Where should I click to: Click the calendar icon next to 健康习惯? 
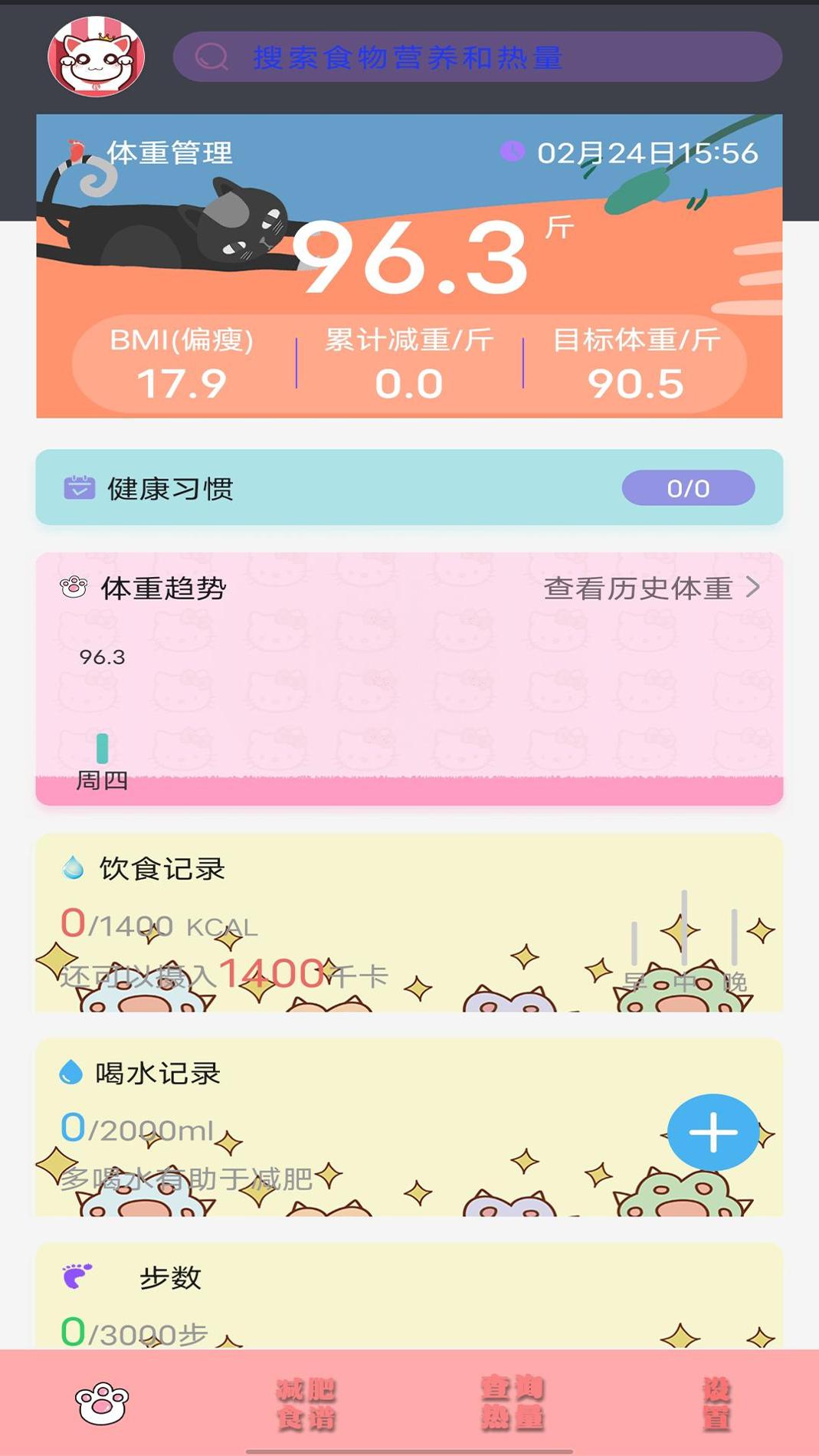(77, 486)
